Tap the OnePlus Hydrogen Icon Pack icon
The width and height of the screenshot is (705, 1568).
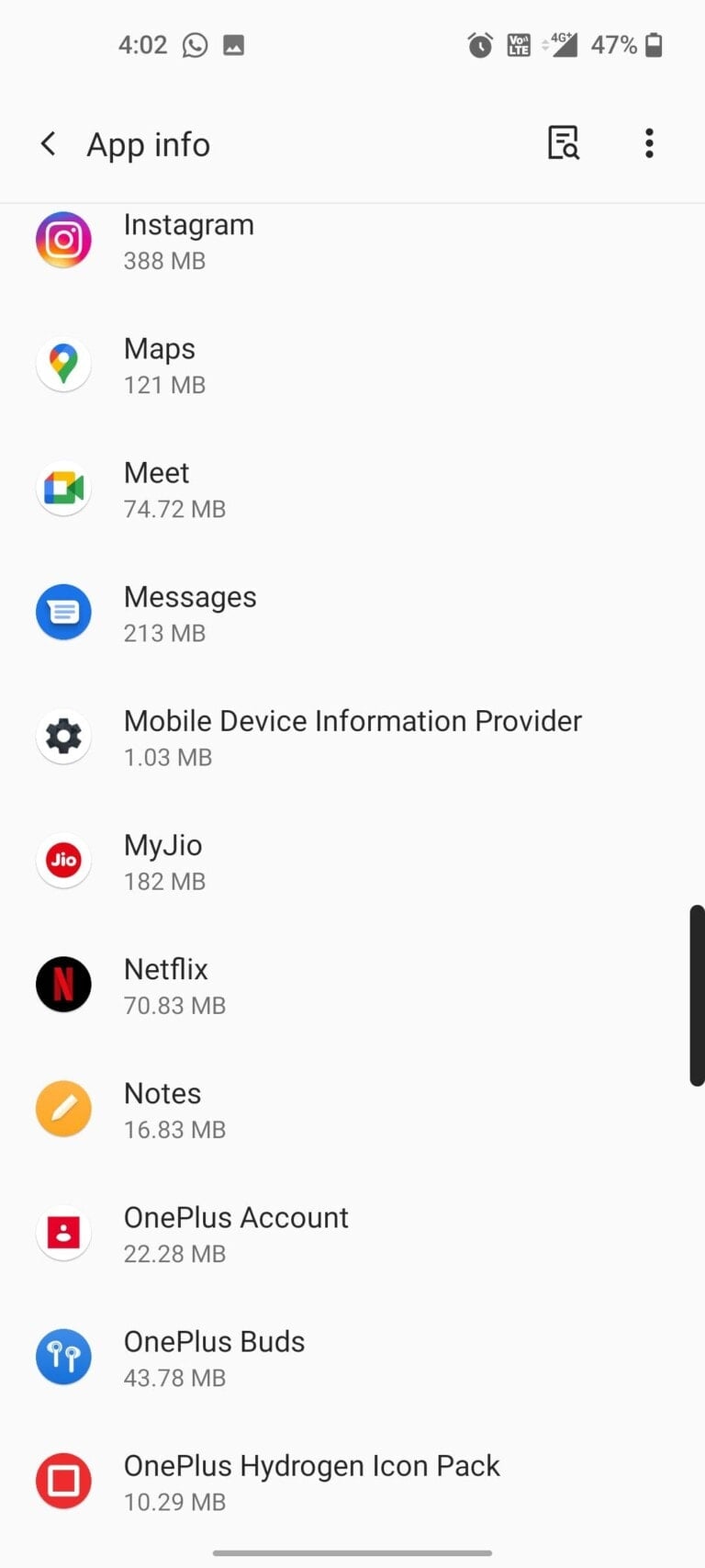(x=63, y=1480)
